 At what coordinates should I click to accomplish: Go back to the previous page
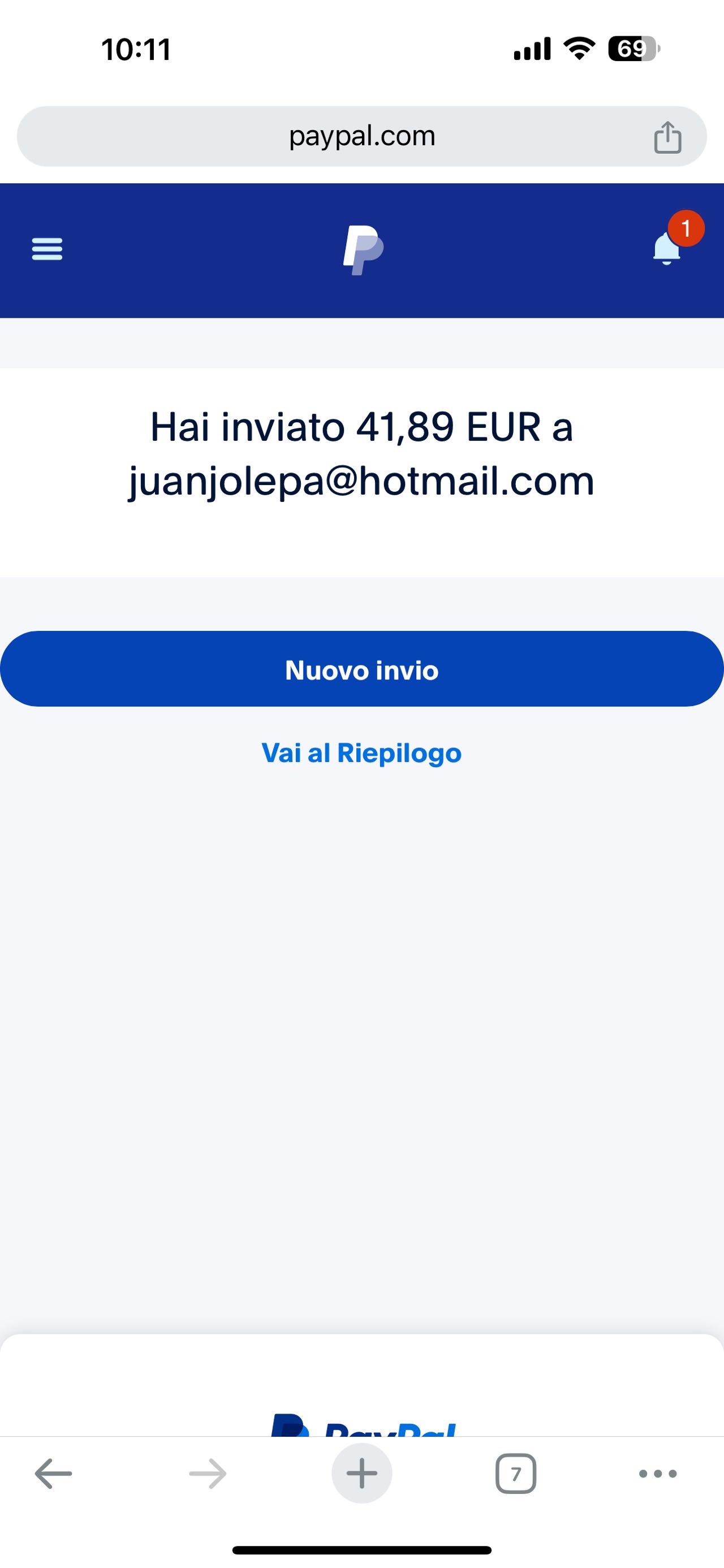(x=54, y=1474)
